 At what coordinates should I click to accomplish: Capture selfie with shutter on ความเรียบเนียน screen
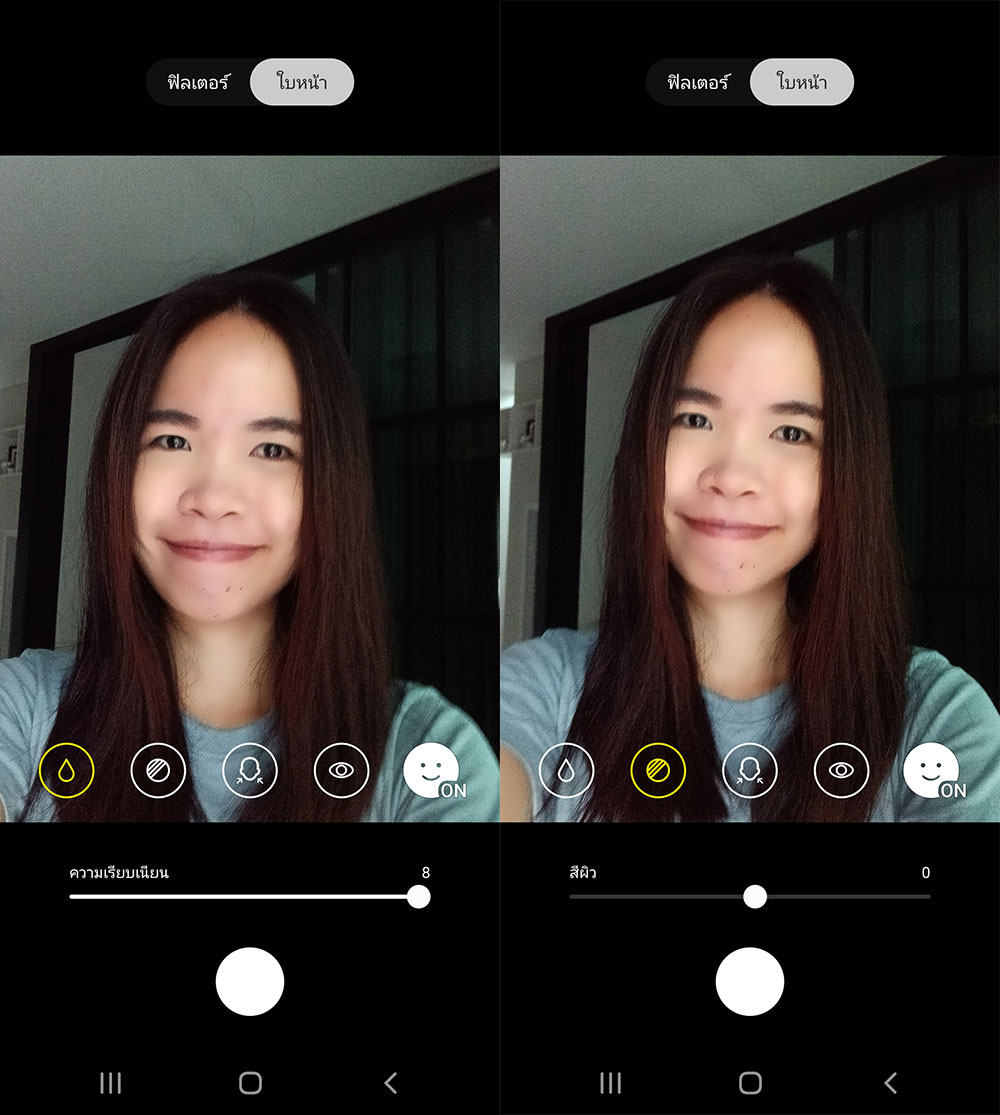250,981
